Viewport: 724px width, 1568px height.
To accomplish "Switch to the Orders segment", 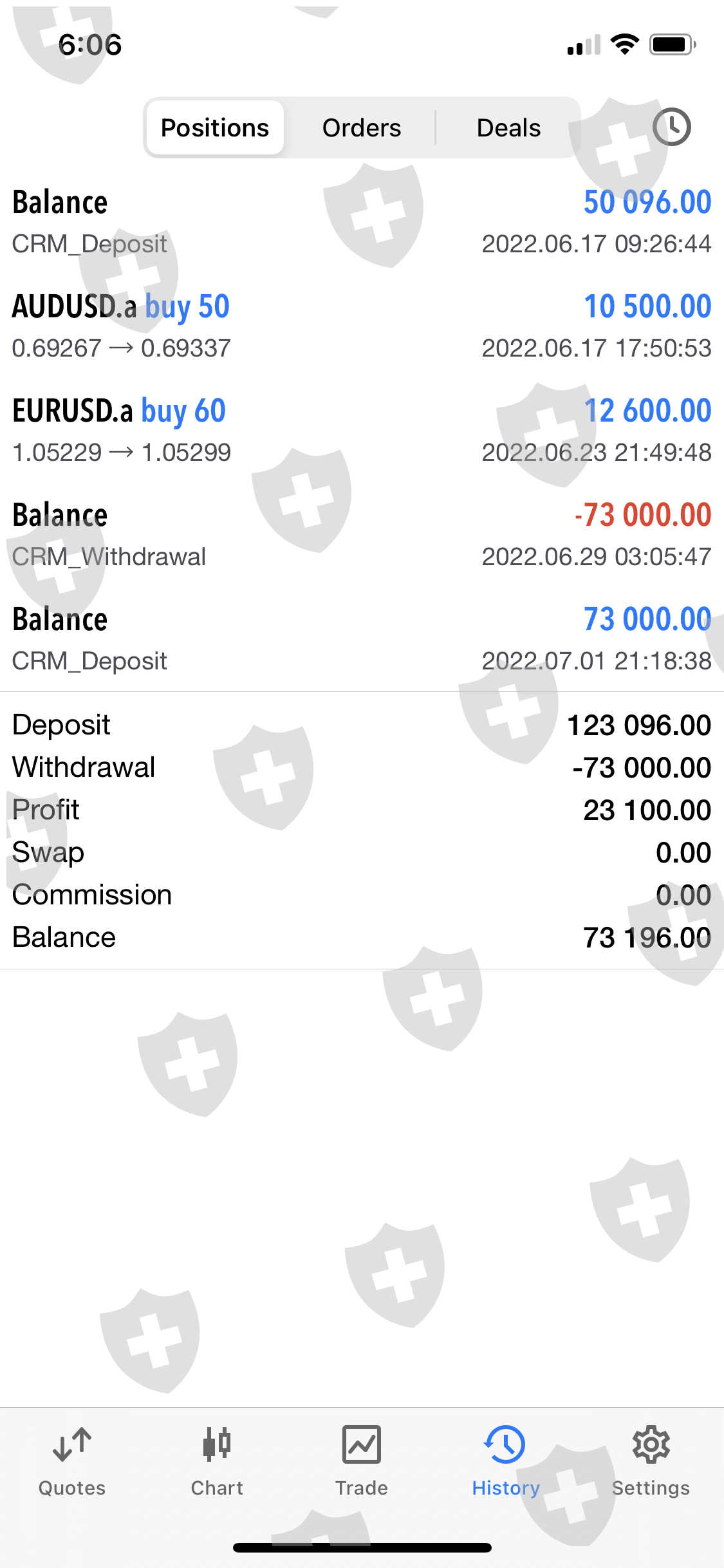I will (361, 128).
